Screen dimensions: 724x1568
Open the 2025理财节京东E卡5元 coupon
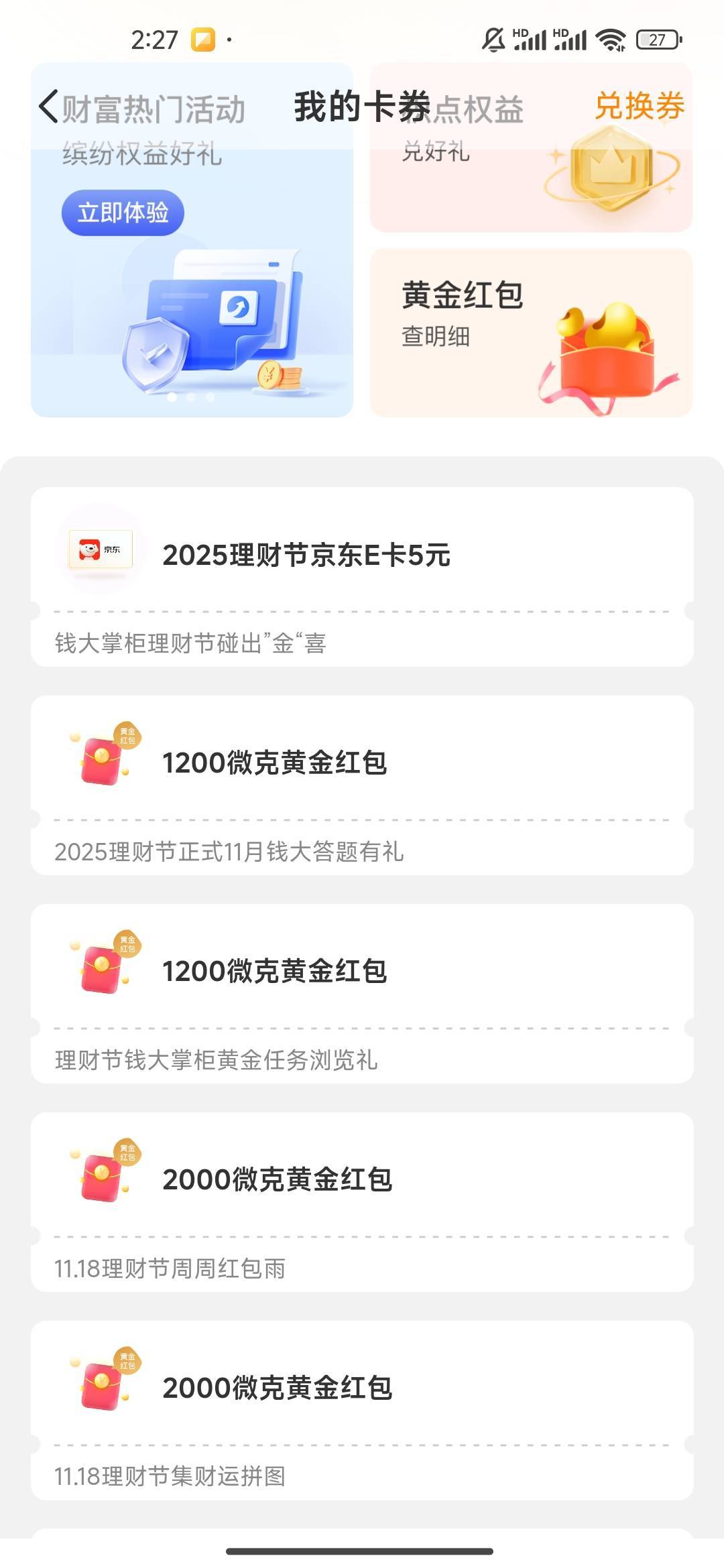pyautogui.click(x=362, y=556)
